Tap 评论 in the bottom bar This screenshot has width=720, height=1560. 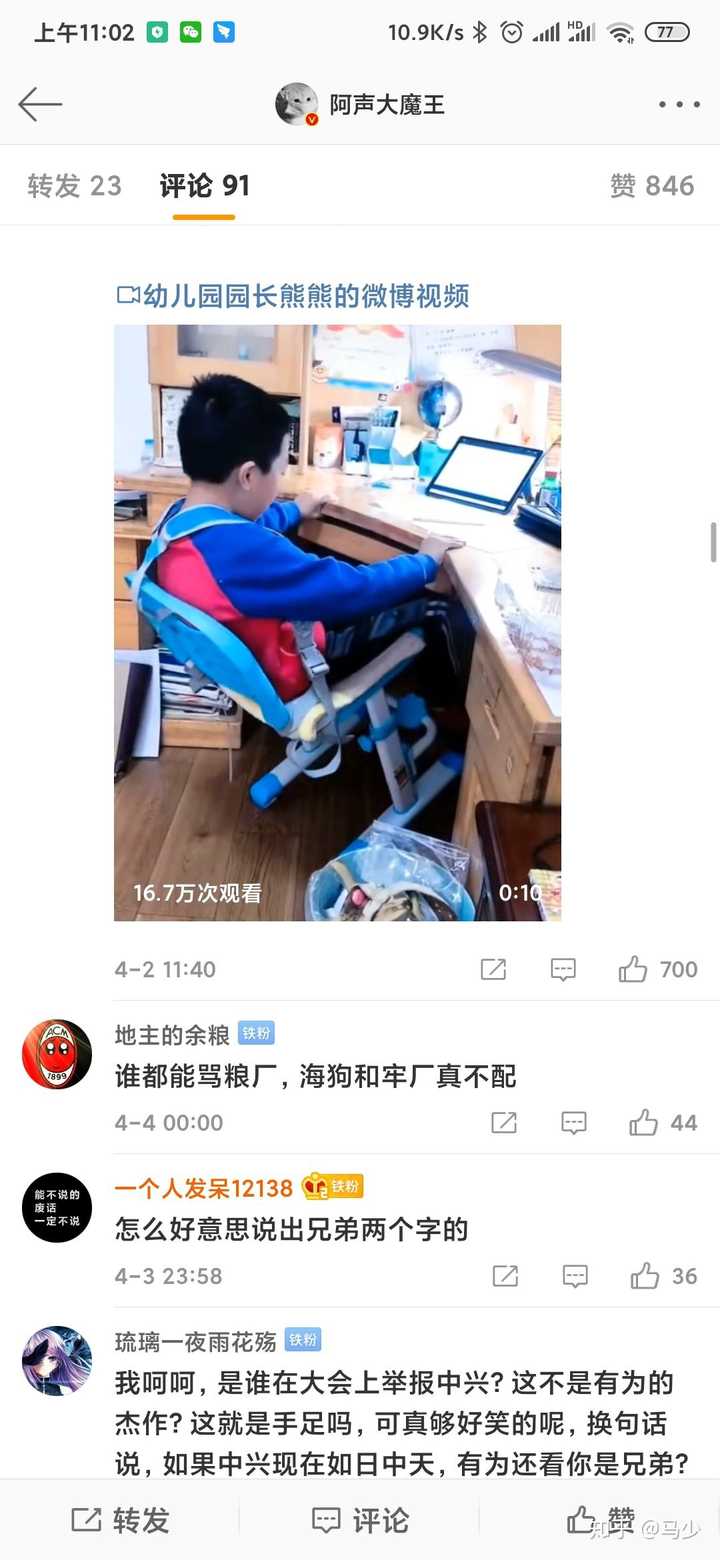(360, 1520)
